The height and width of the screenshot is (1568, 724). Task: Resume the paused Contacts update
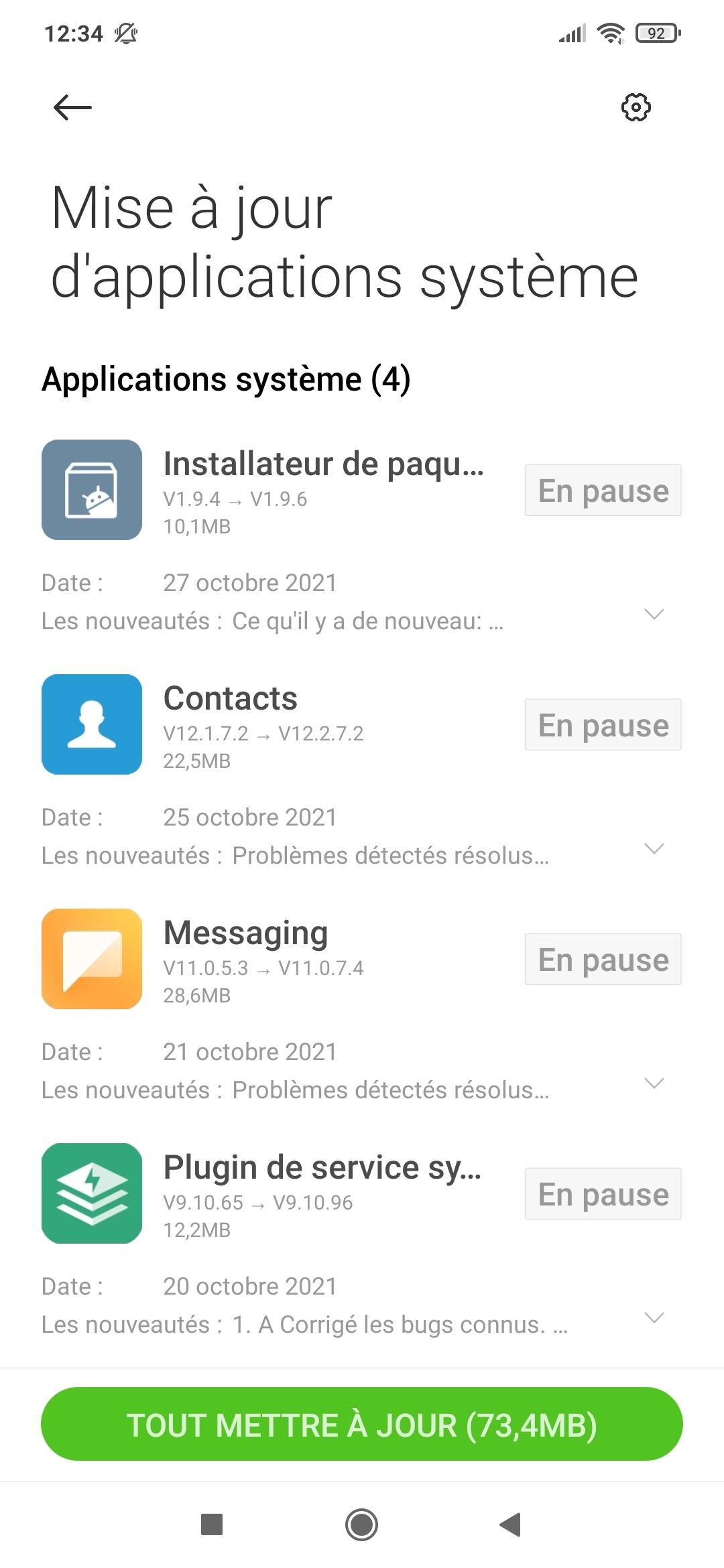click(603, 725)
